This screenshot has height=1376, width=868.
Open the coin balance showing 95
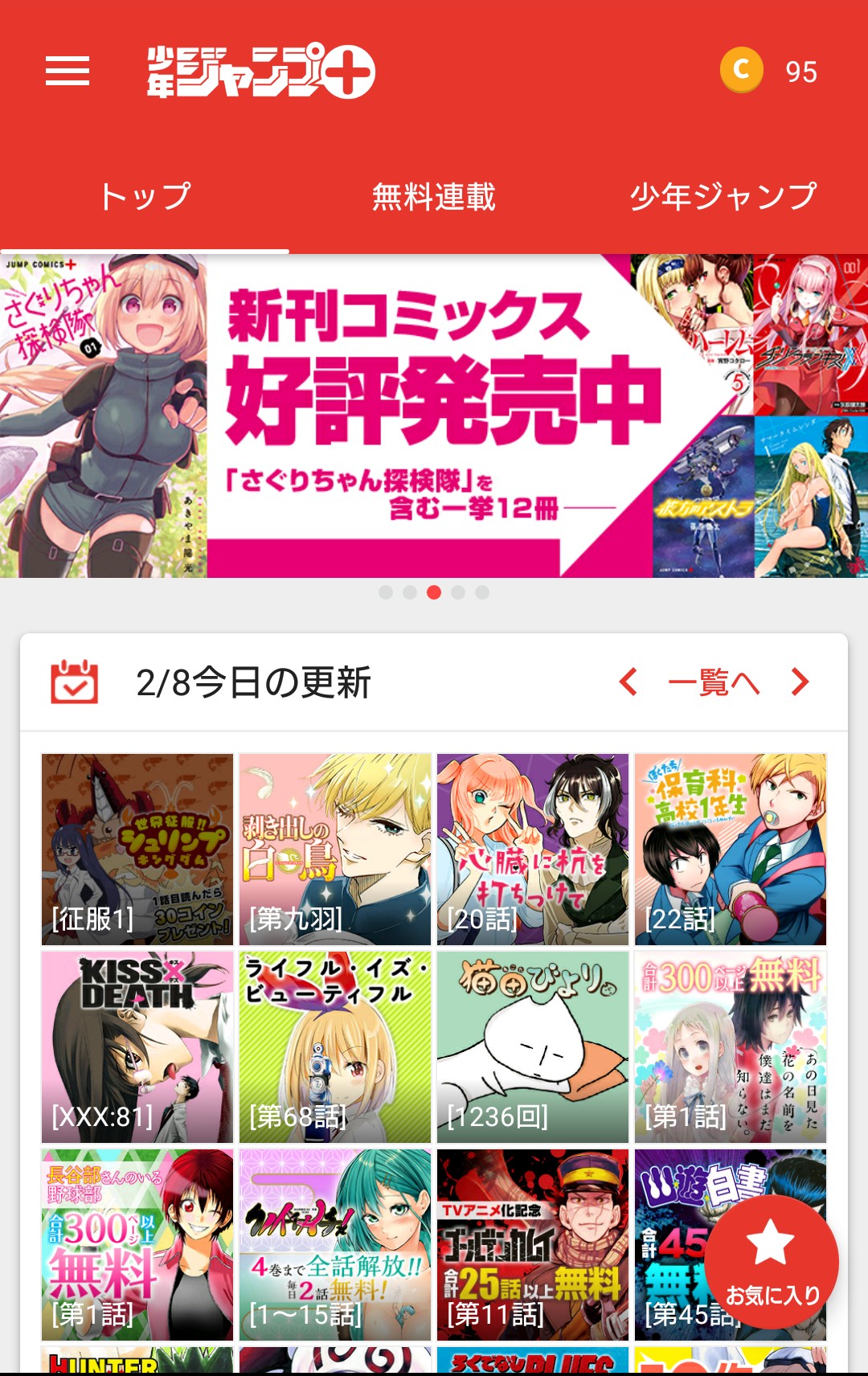769,72
